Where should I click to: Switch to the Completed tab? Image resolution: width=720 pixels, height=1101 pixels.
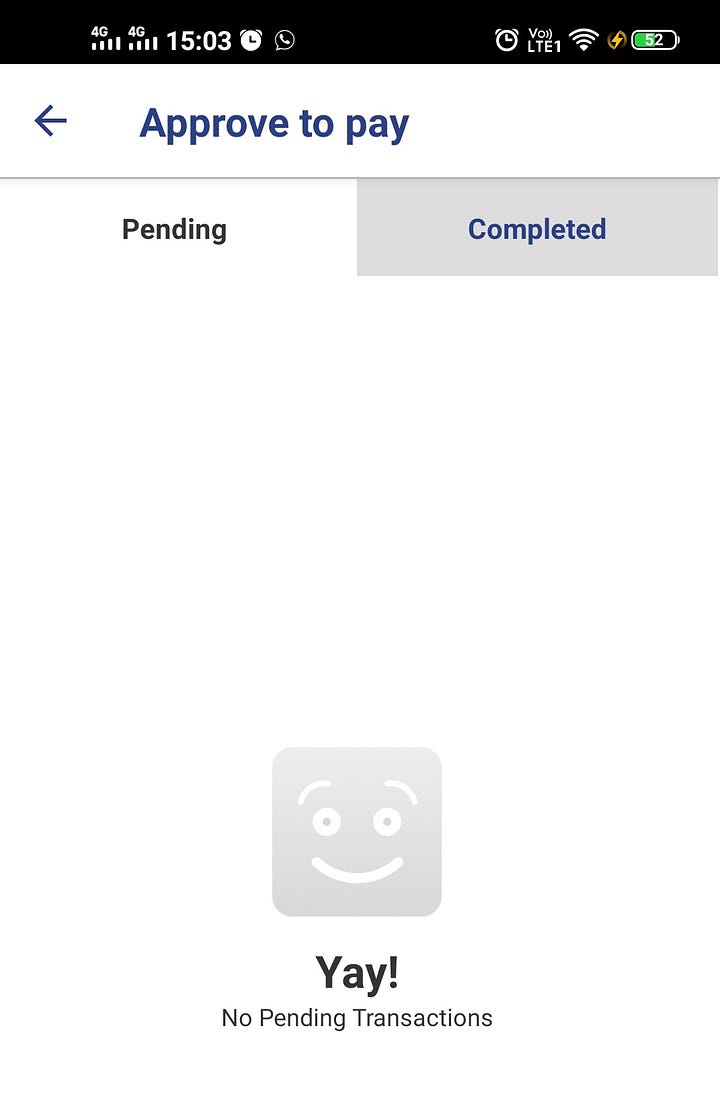[x=537, y=229]
